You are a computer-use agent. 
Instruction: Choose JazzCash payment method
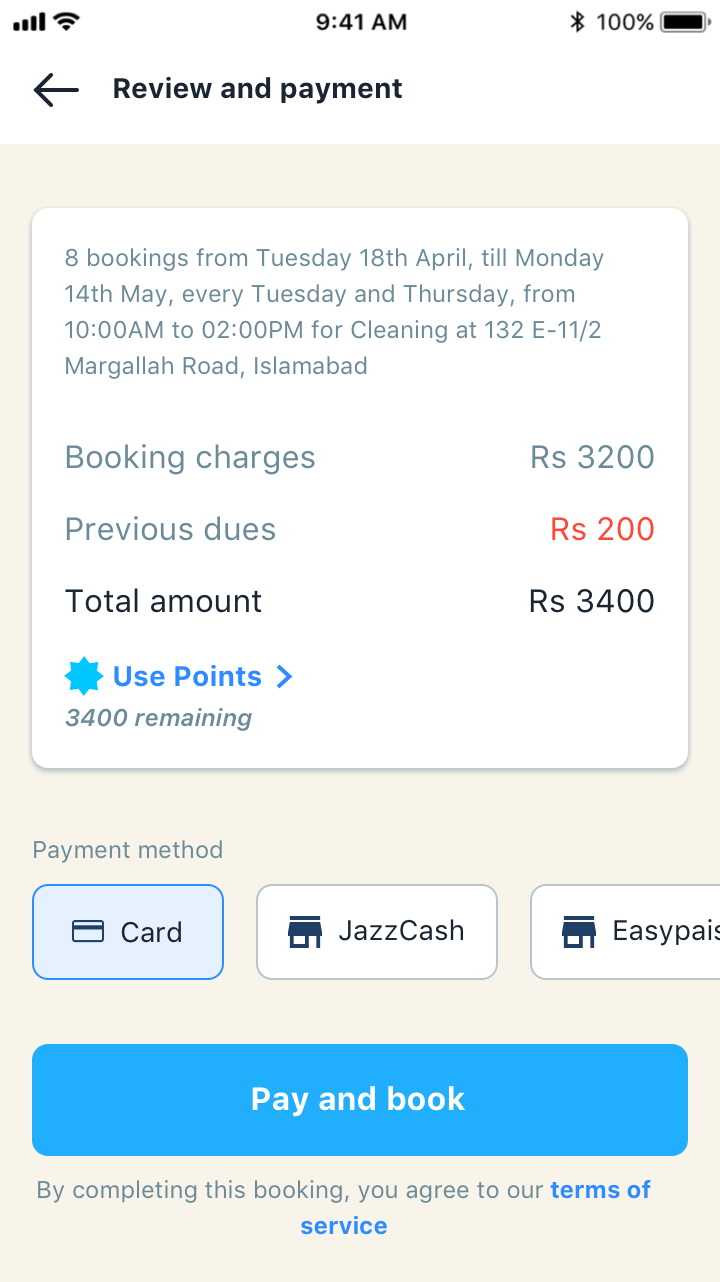click(x=377, y=932)
